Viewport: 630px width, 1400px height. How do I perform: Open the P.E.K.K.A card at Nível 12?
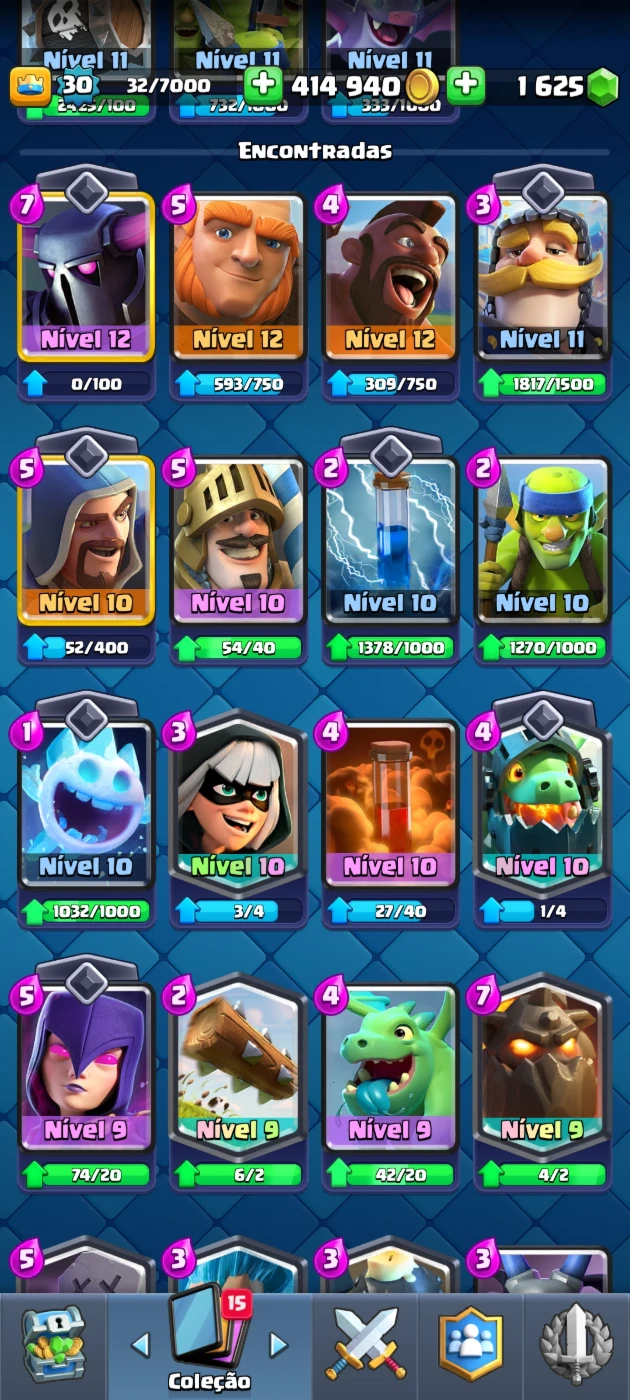click(86, 278)
